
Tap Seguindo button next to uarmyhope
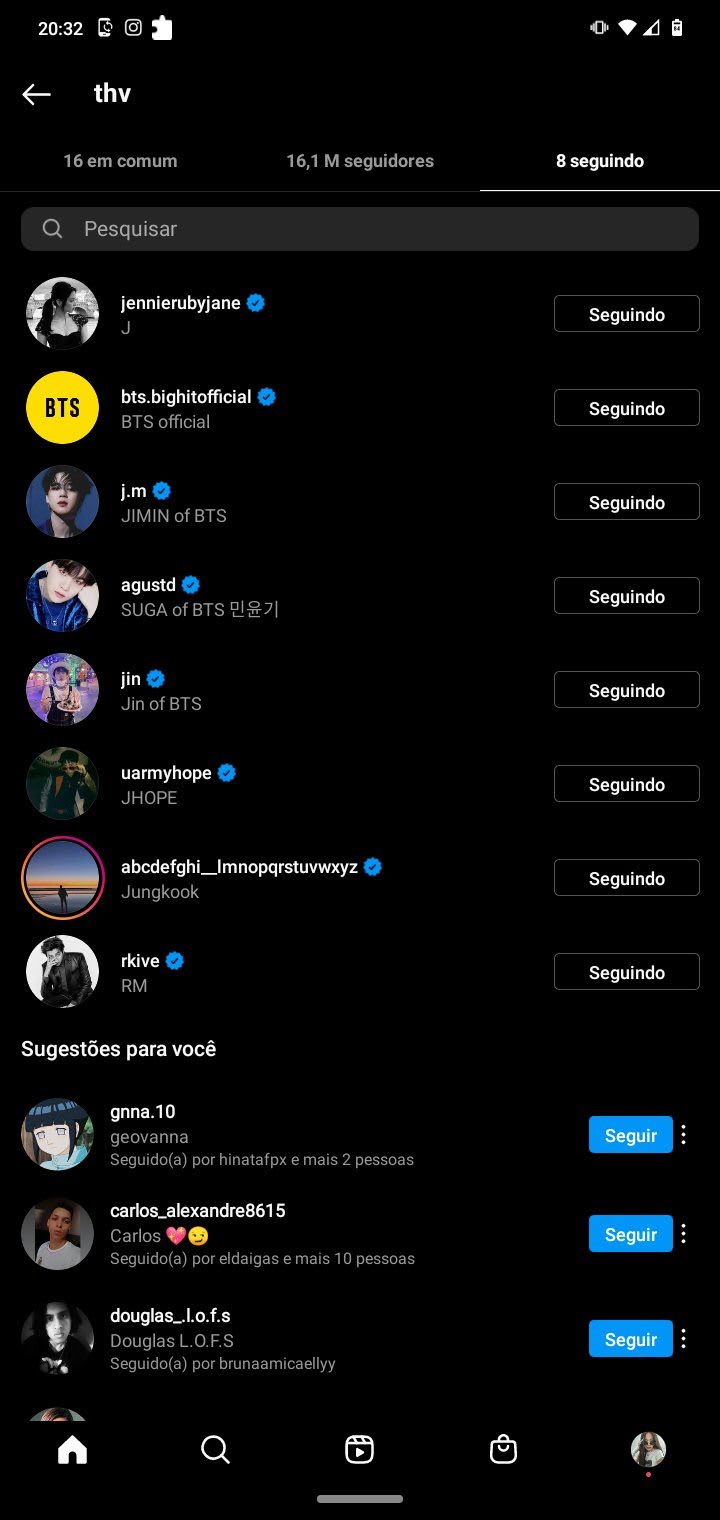click(626, 784)
